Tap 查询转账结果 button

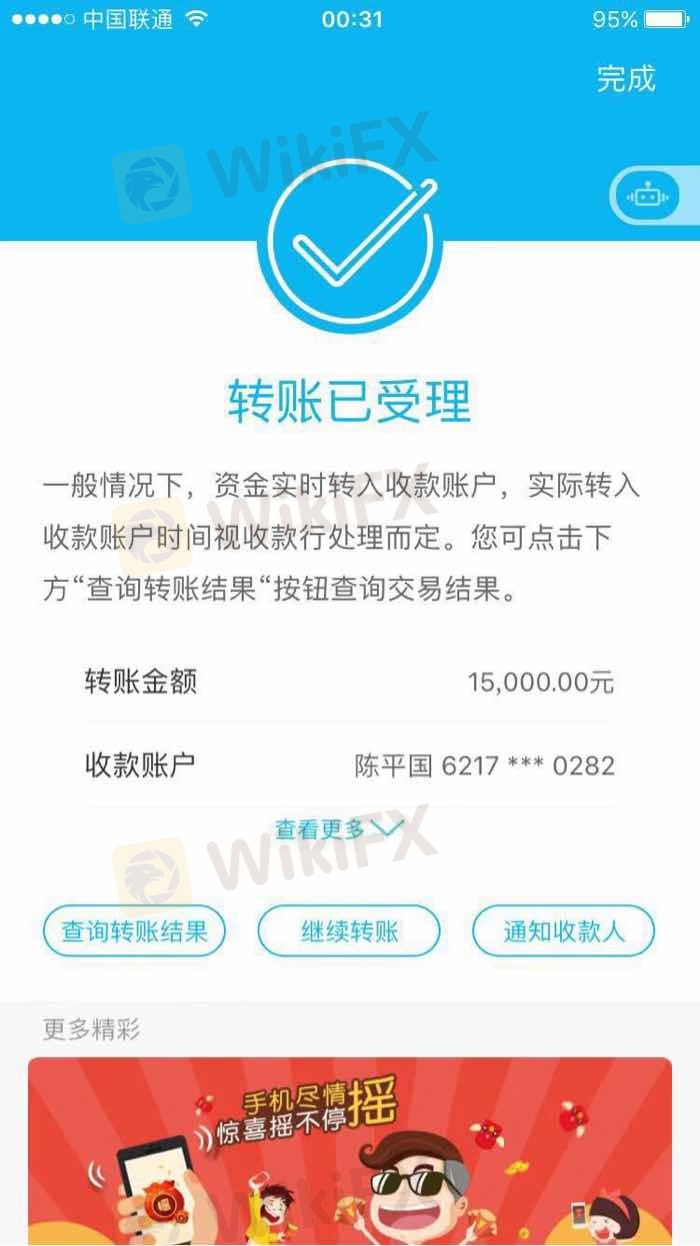point(134,932)
